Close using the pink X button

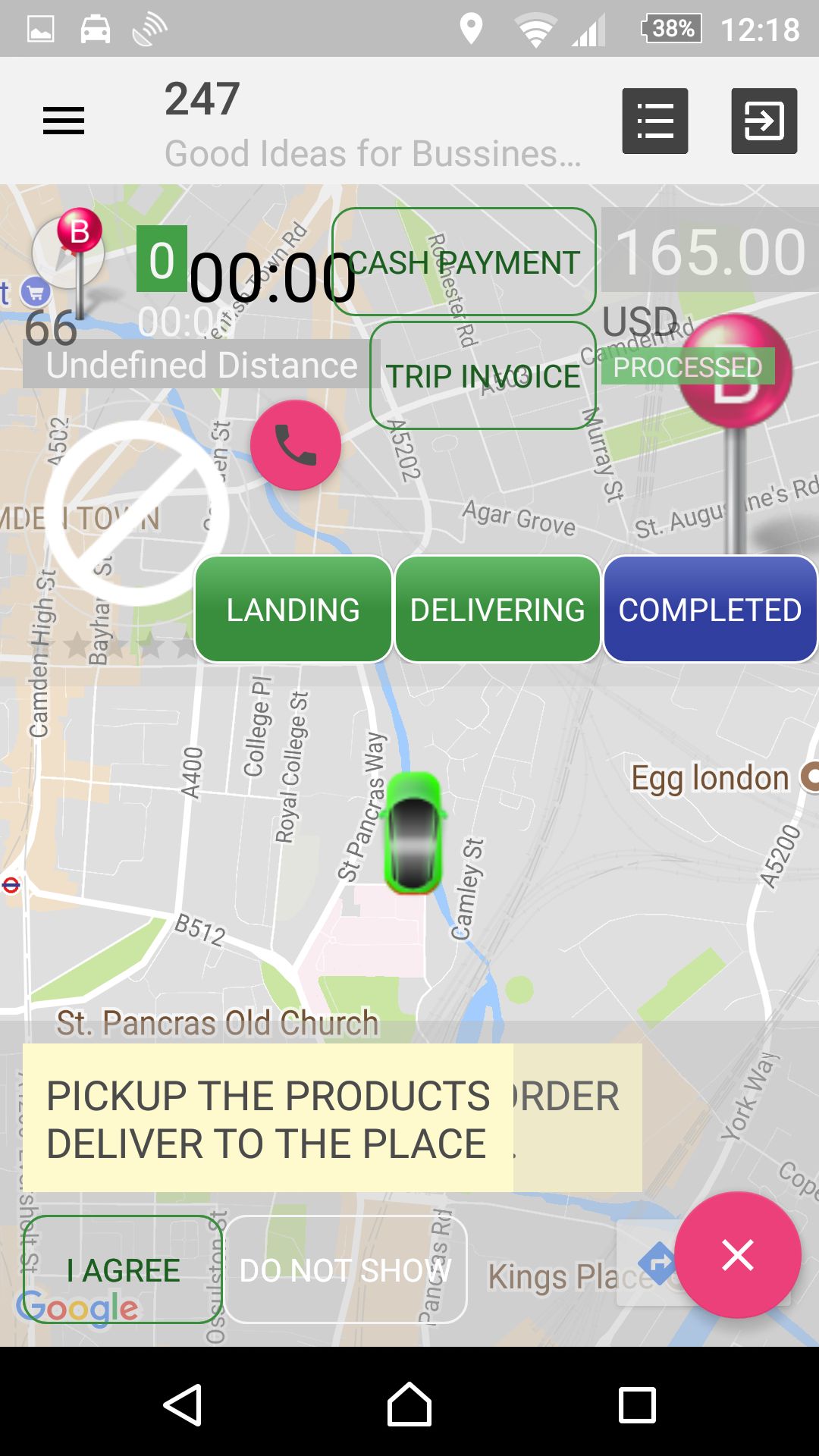point(737,1255)
